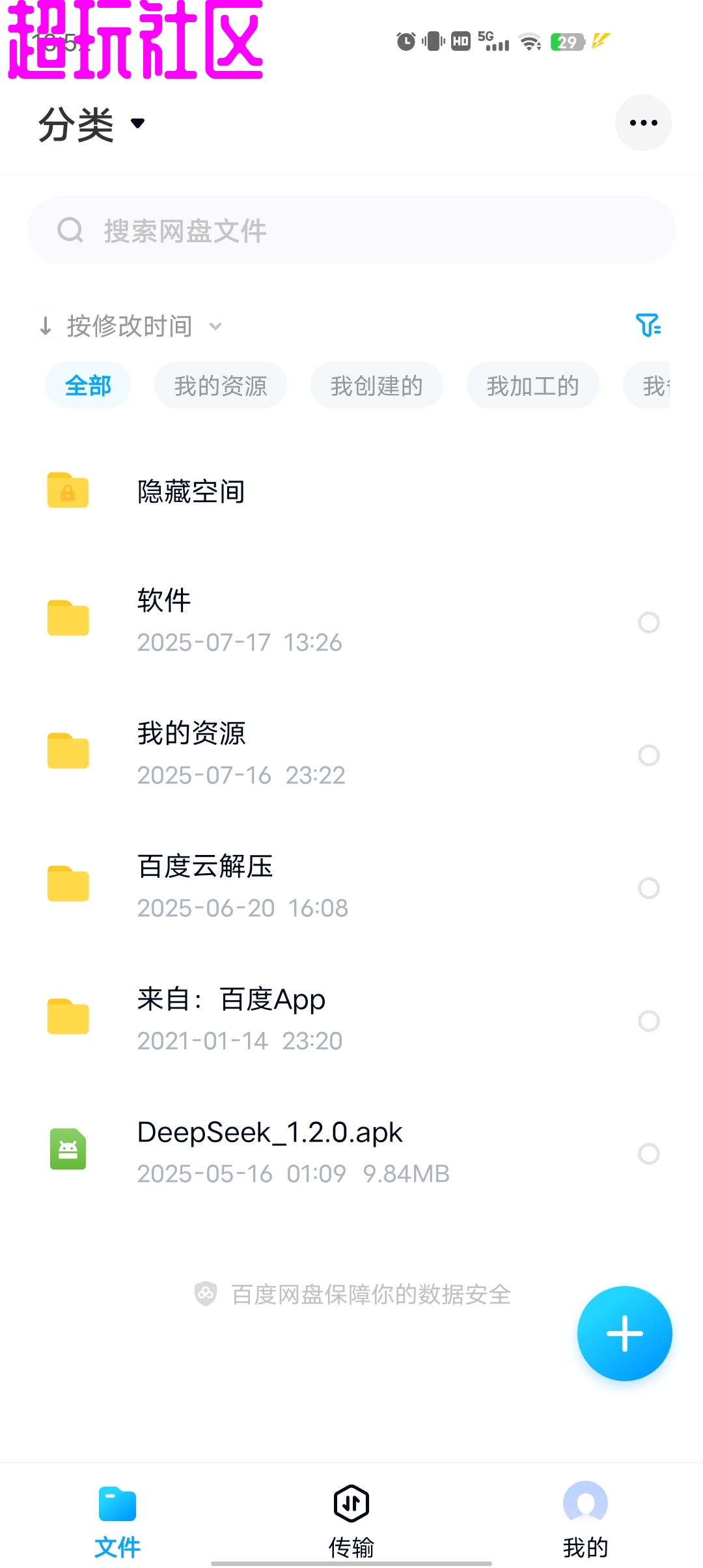
Task: Select the 我的资源 folder's round checkbox
Action: [648, 755]
